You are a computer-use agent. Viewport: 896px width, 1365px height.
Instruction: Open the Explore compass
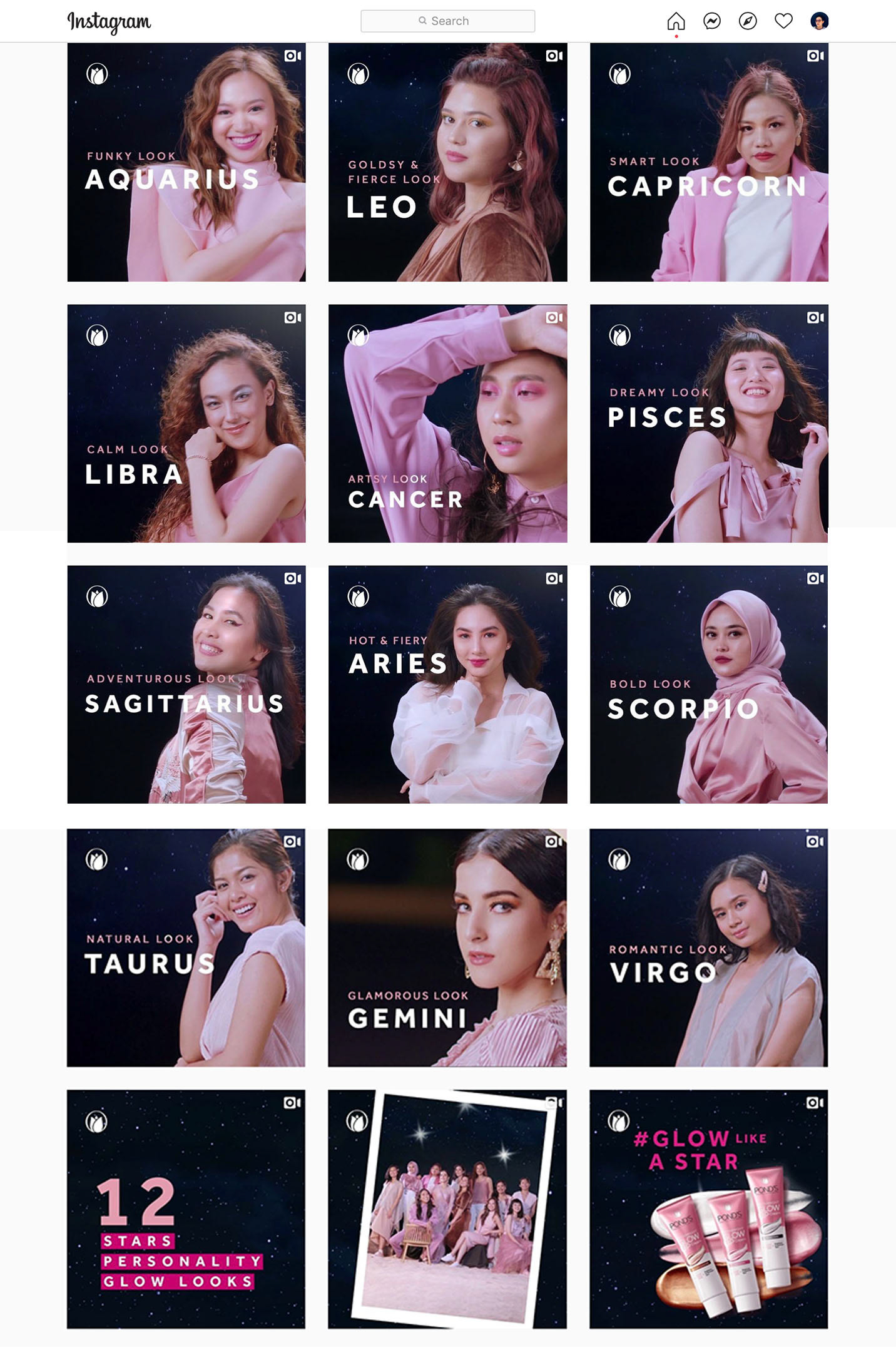748,21
